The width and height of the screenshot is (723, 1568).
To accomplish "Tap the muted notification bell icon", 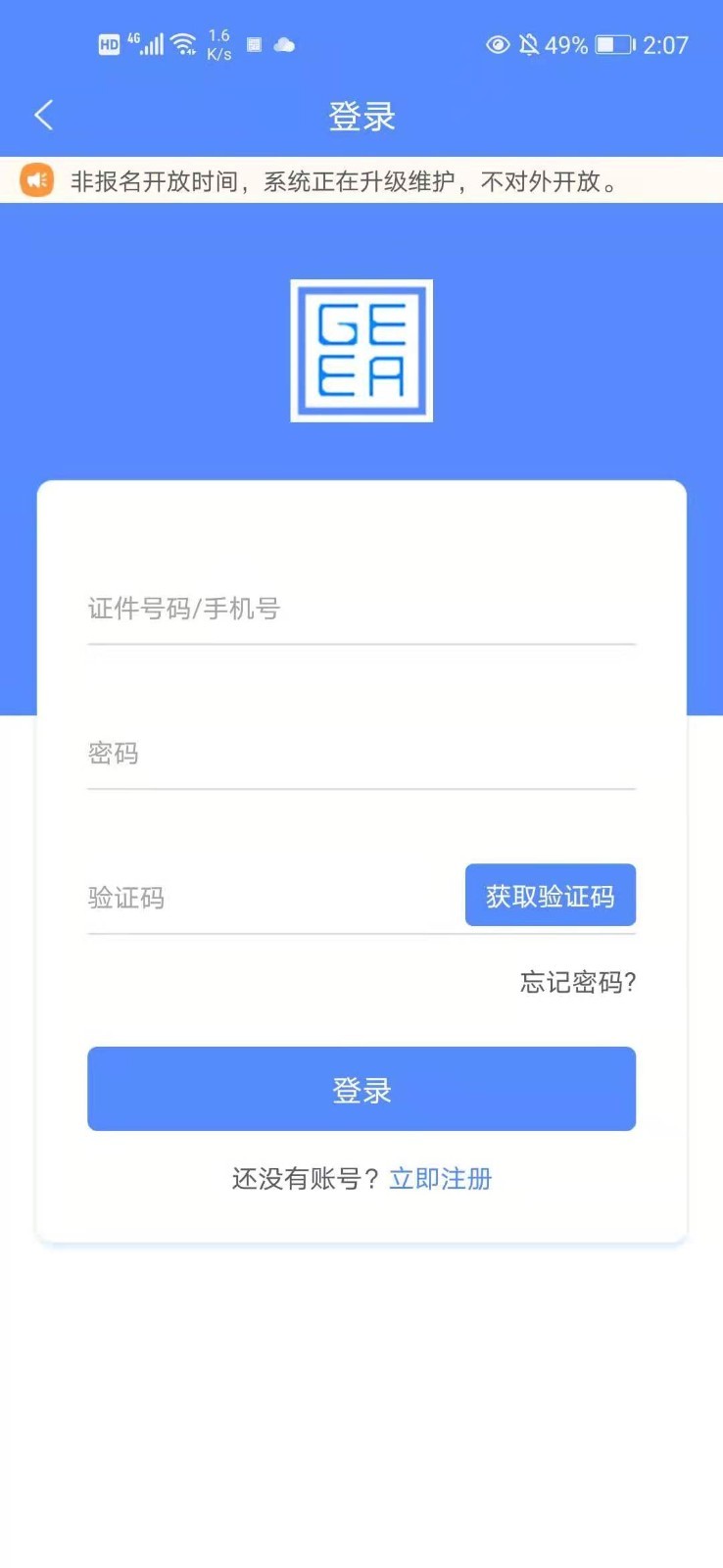I will point(530,45).
